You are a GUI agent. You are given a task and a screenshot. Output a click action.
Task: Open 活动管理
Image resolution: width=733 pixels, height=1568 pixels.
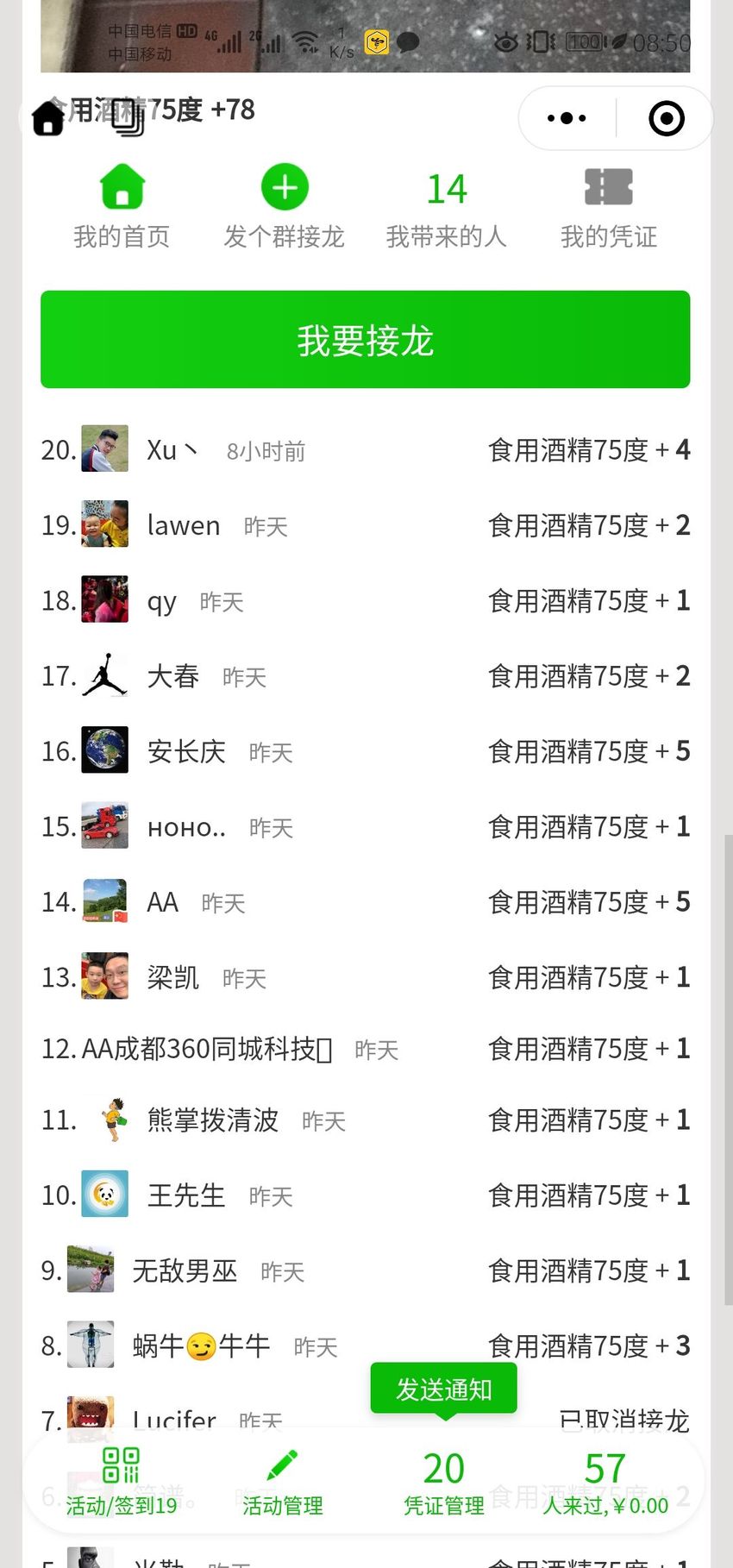pyautogui.click(x=283, y=1482)
